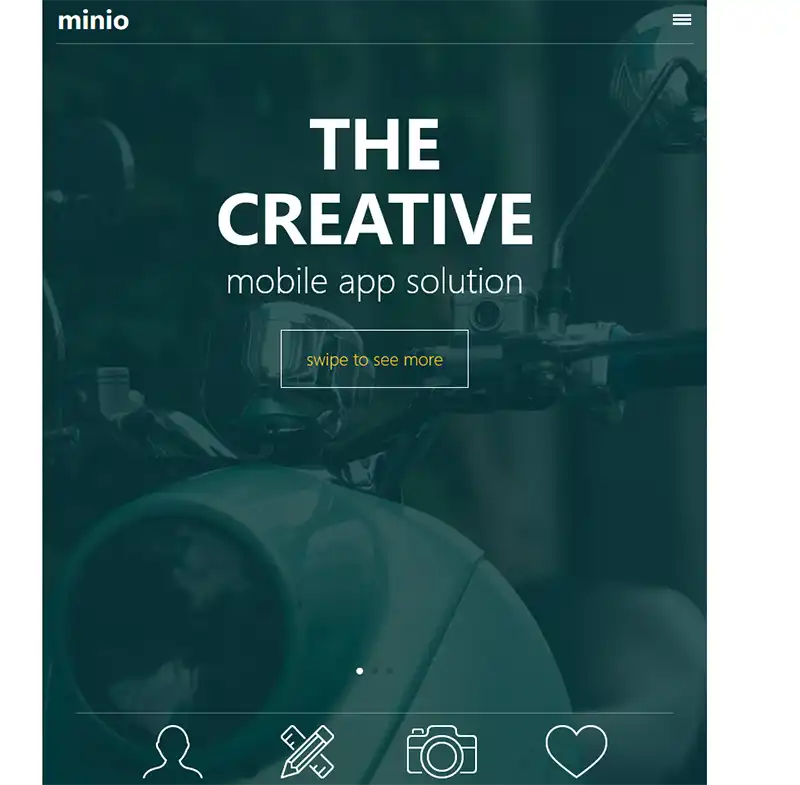Open the hamburger menu
The image size is (800, 785).
click(x=682, y=20)
